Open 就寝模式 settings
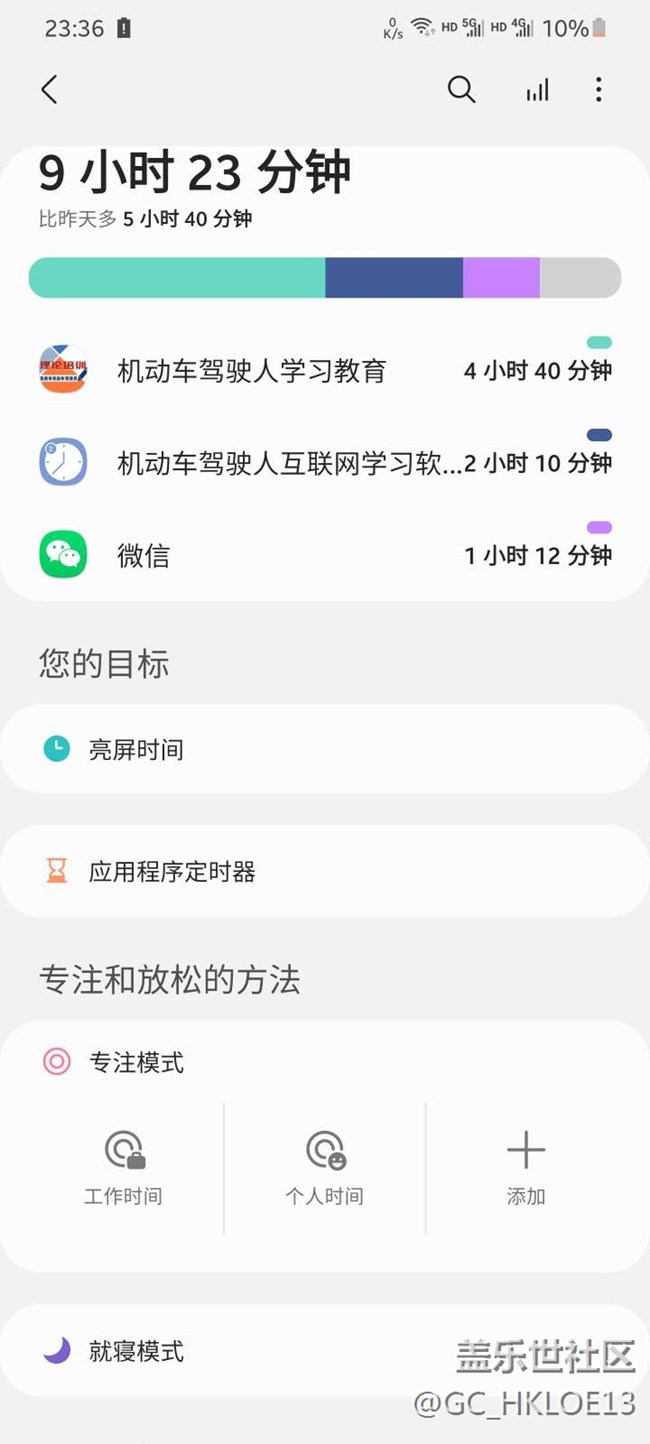The width and height of the screenshot is (650, 1444). pyautogui.click(x=325, y=1351)
